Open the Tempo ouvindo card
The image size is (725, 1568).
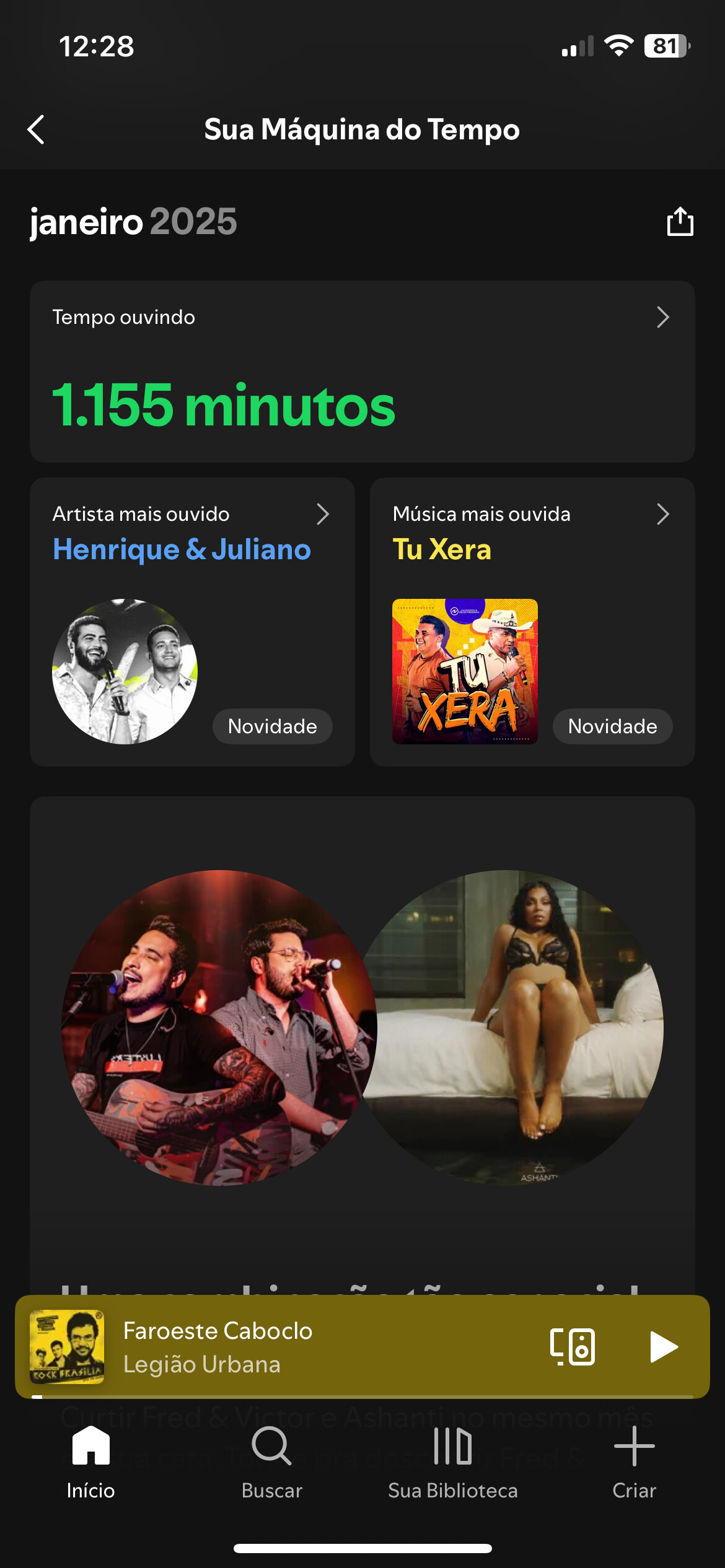coord(362,372)
